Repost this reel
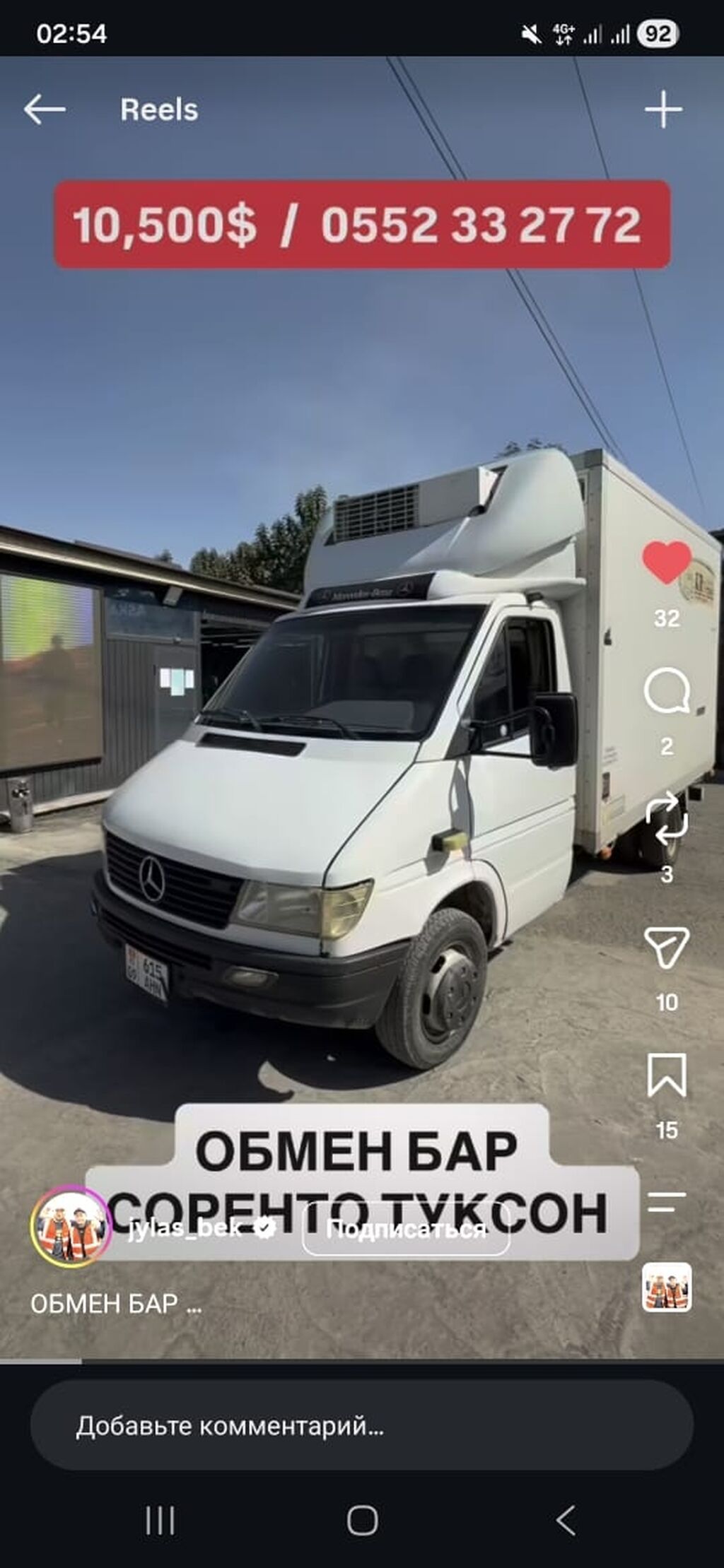The image size is (724, 1568). coord(667,820)
